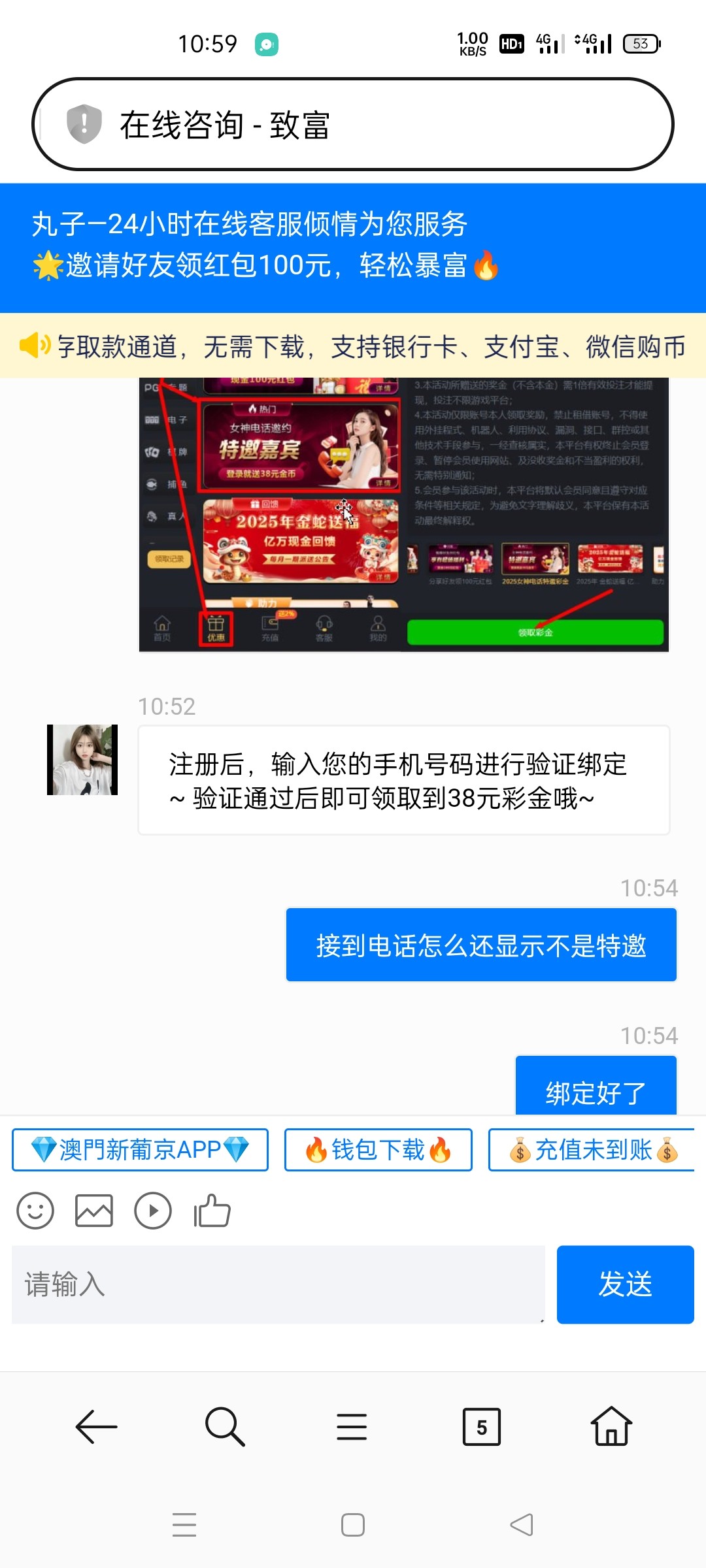
Task: Send the message with 发送 button
Action: point(626,1284)
